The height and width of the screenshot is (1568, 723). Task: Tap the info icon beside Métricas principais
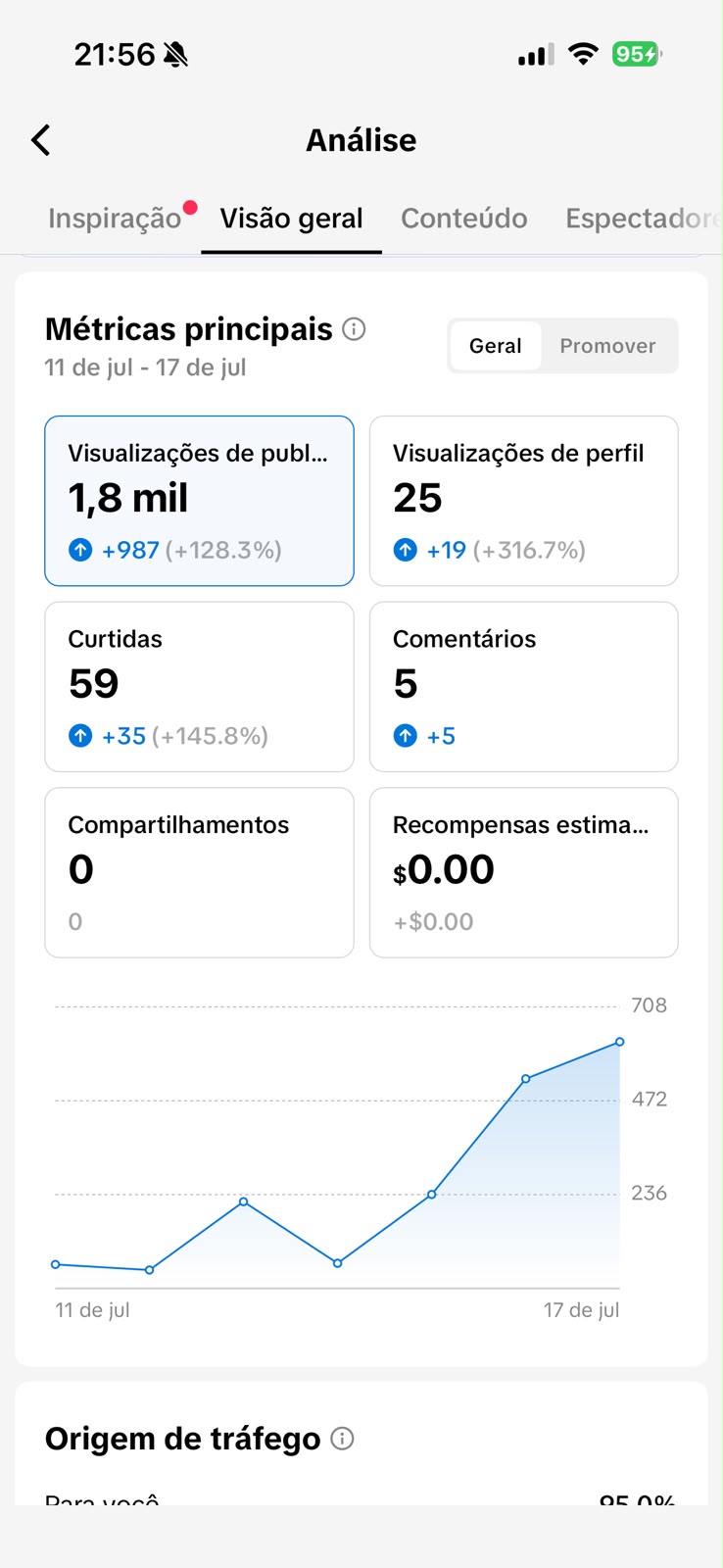354,329
